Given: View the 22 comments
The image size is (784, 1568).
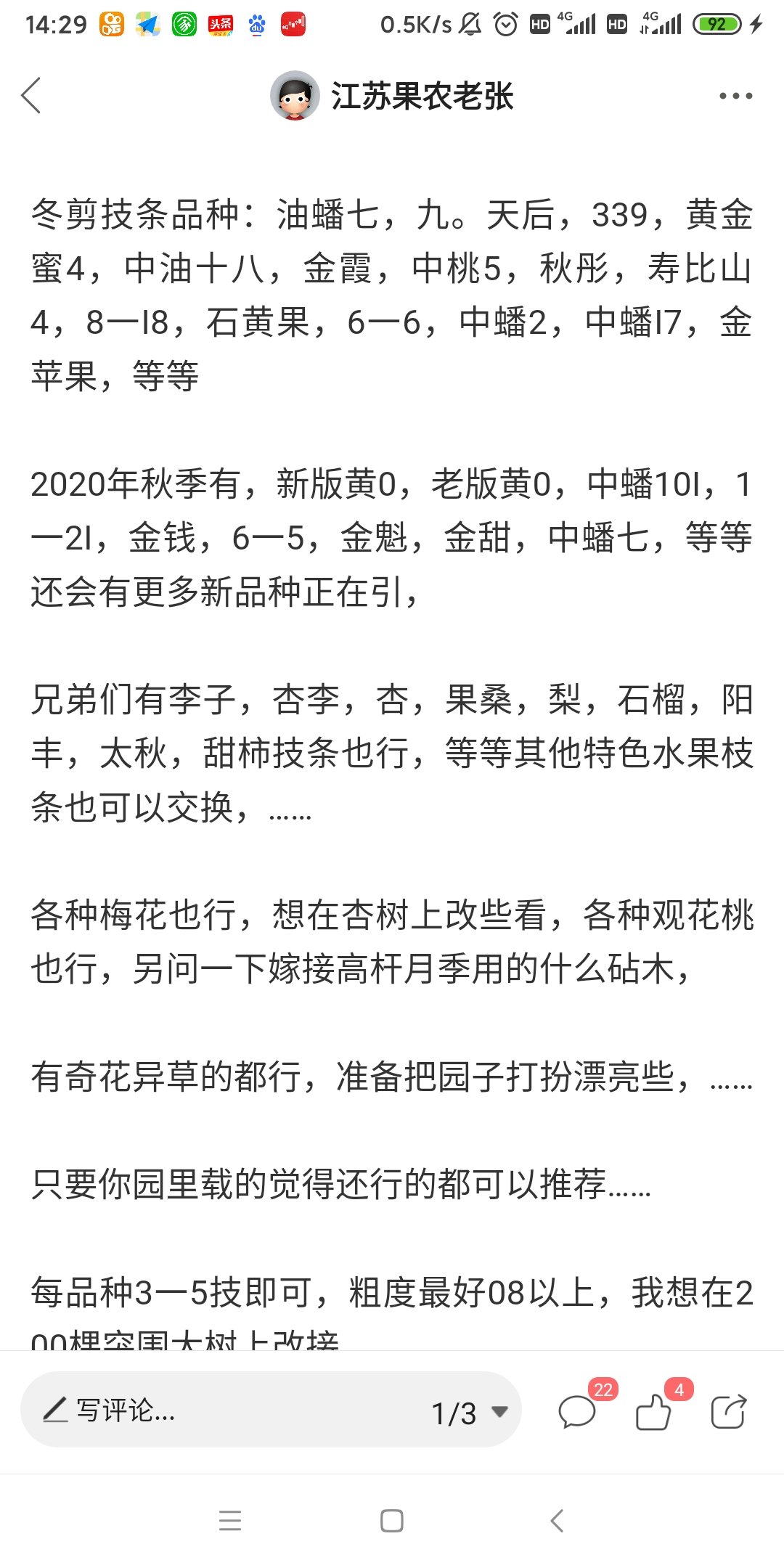Looking at the screenshot, I should coord(577,1413).
